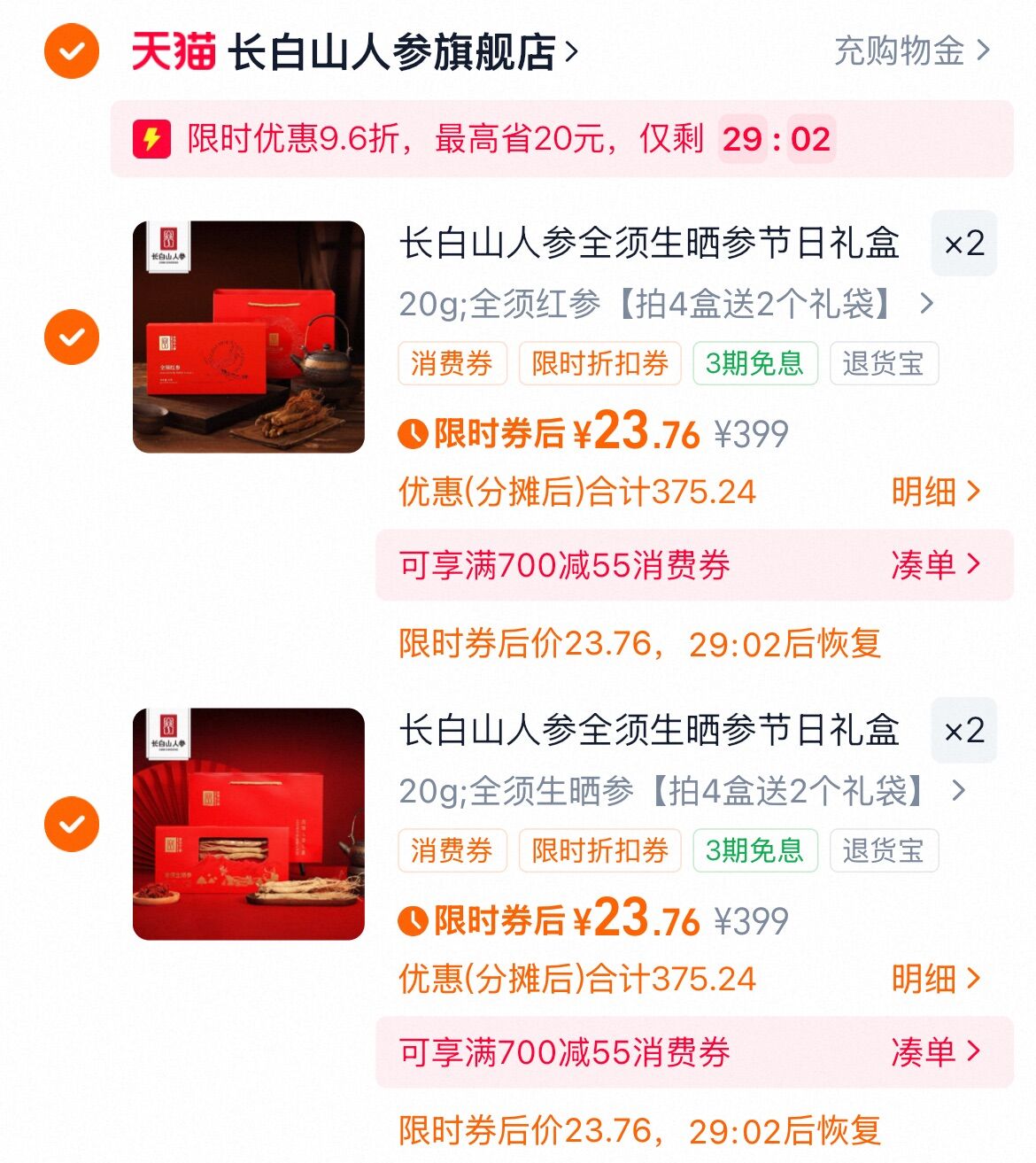Click the clock icon beside second item's price

[x=413, y=921]
